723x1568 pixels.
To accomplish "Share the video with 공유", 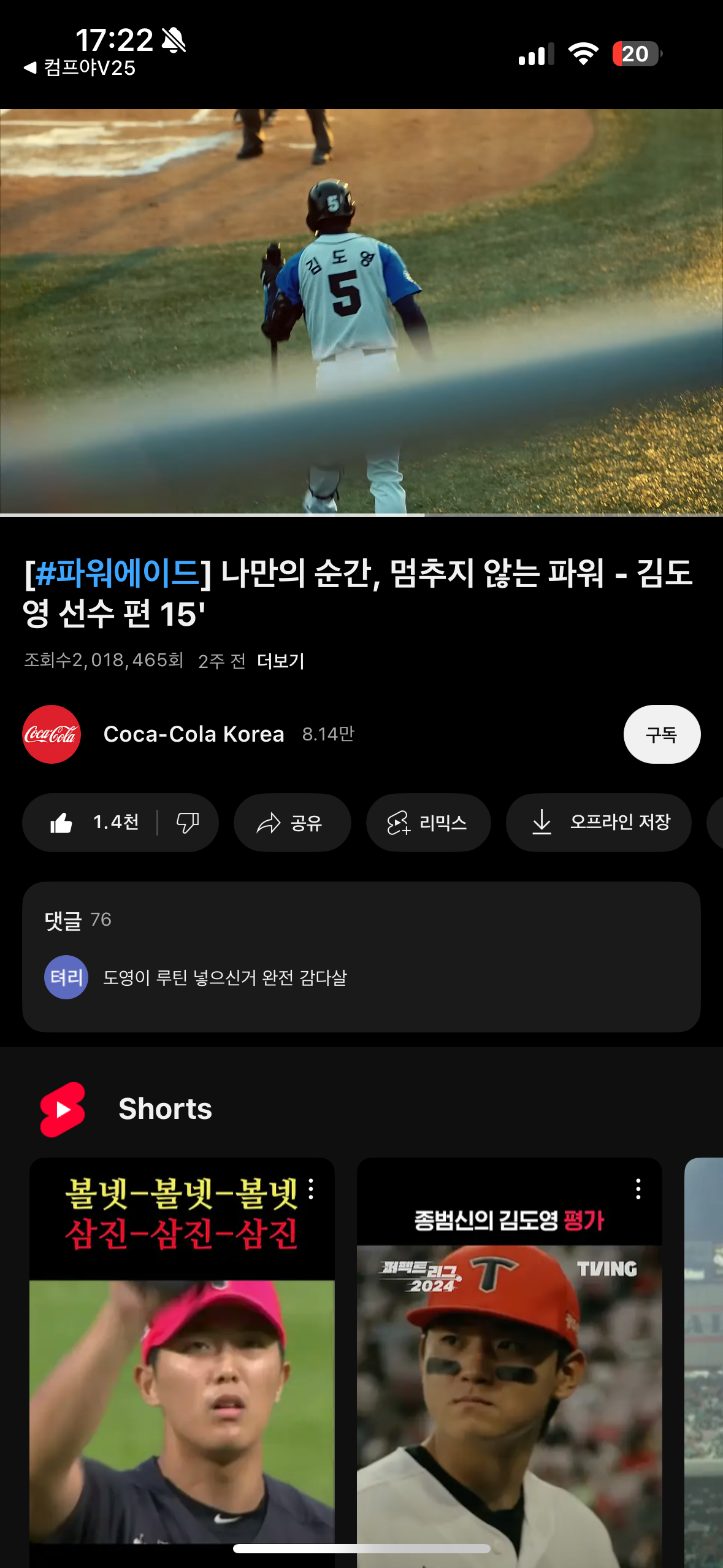I will [x=291, y=823].
